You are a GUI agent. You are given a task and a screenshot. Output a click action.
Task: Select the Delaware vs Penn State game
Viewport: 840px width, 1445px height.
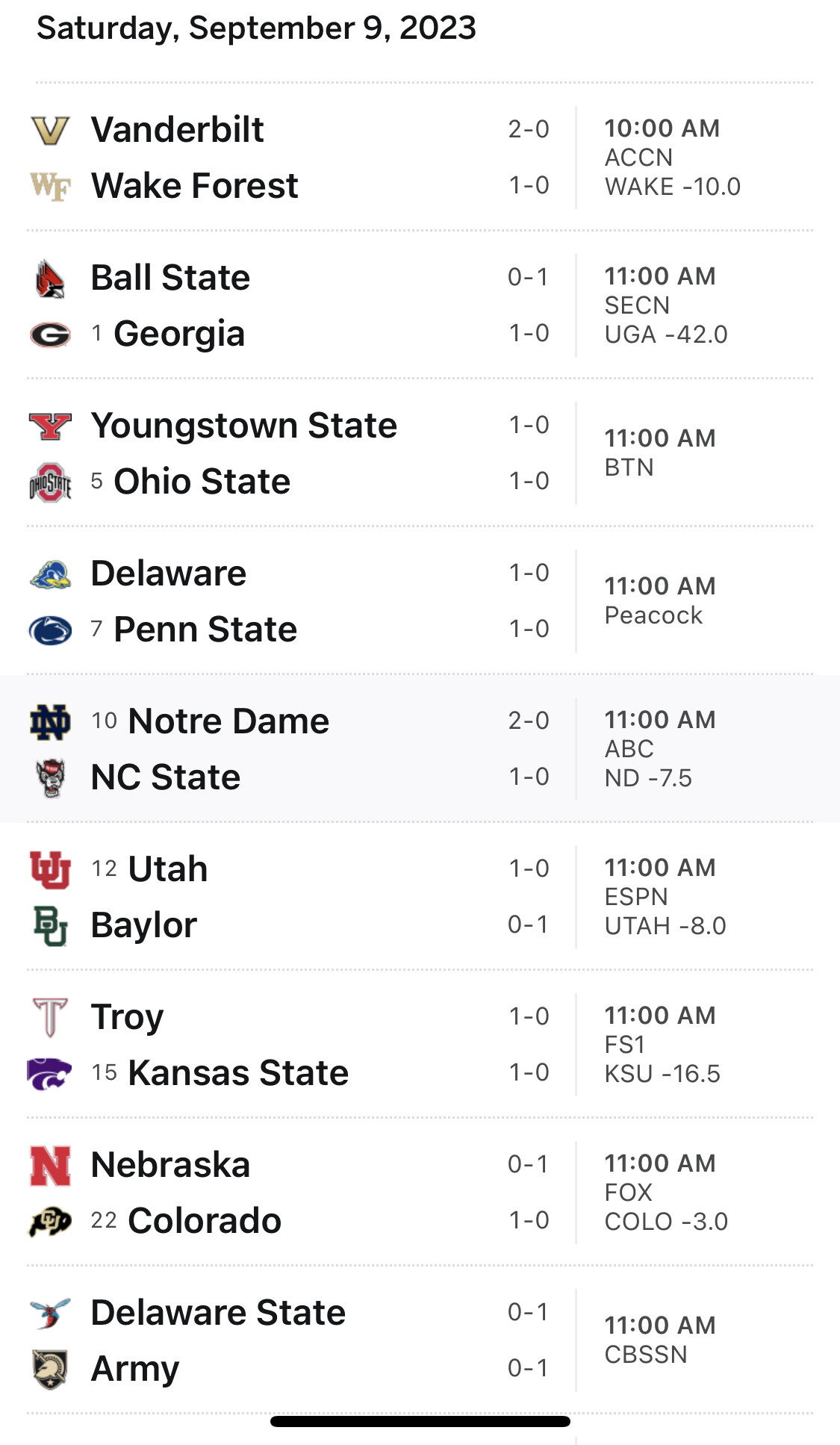(x=420, y=600)
